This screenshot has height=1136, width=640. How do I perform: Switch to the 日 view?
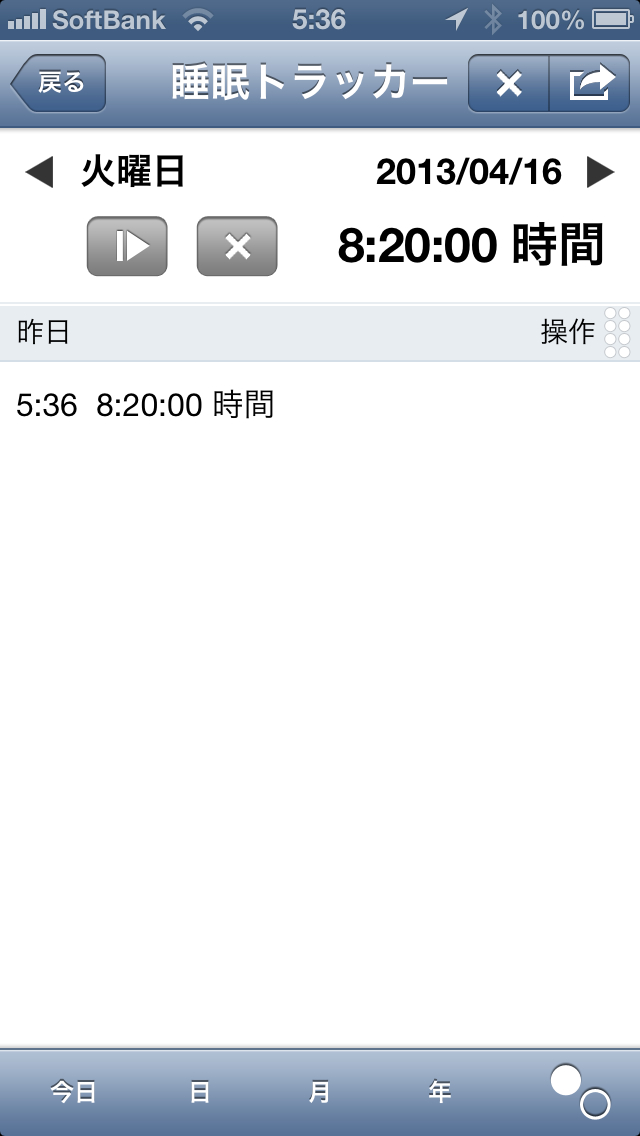coord(200,1092)
